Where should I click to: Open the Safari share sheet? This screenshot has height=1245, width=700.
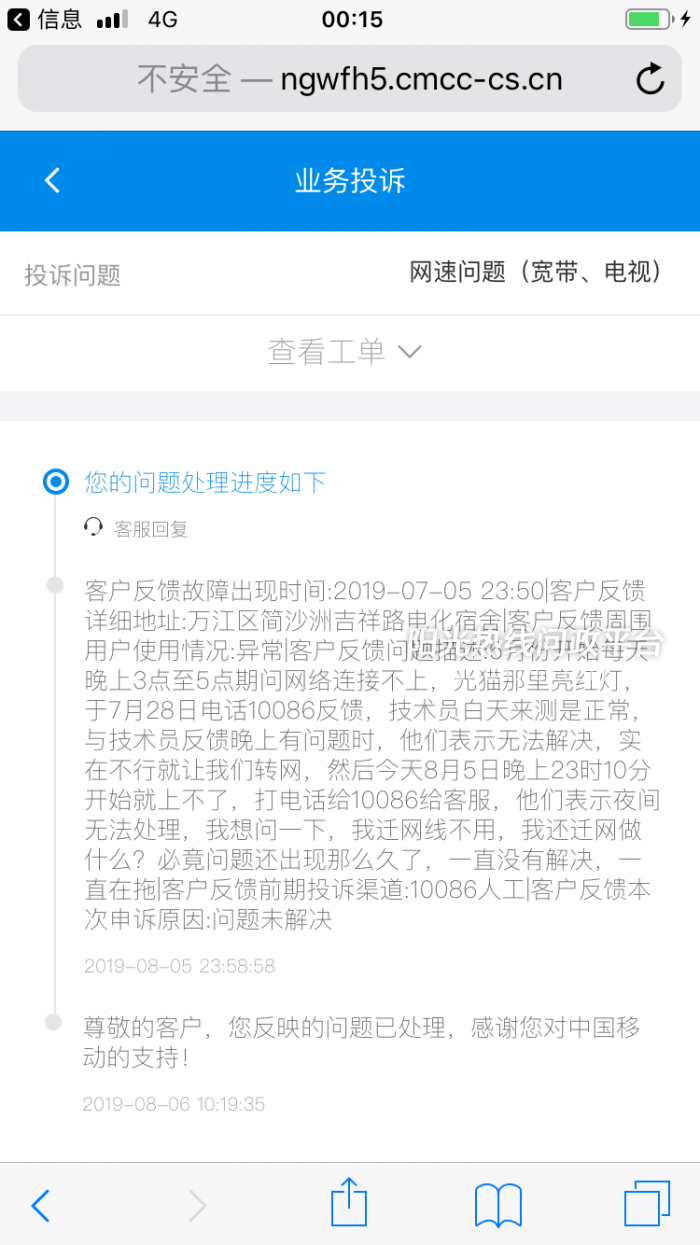tap(349, 1204)
